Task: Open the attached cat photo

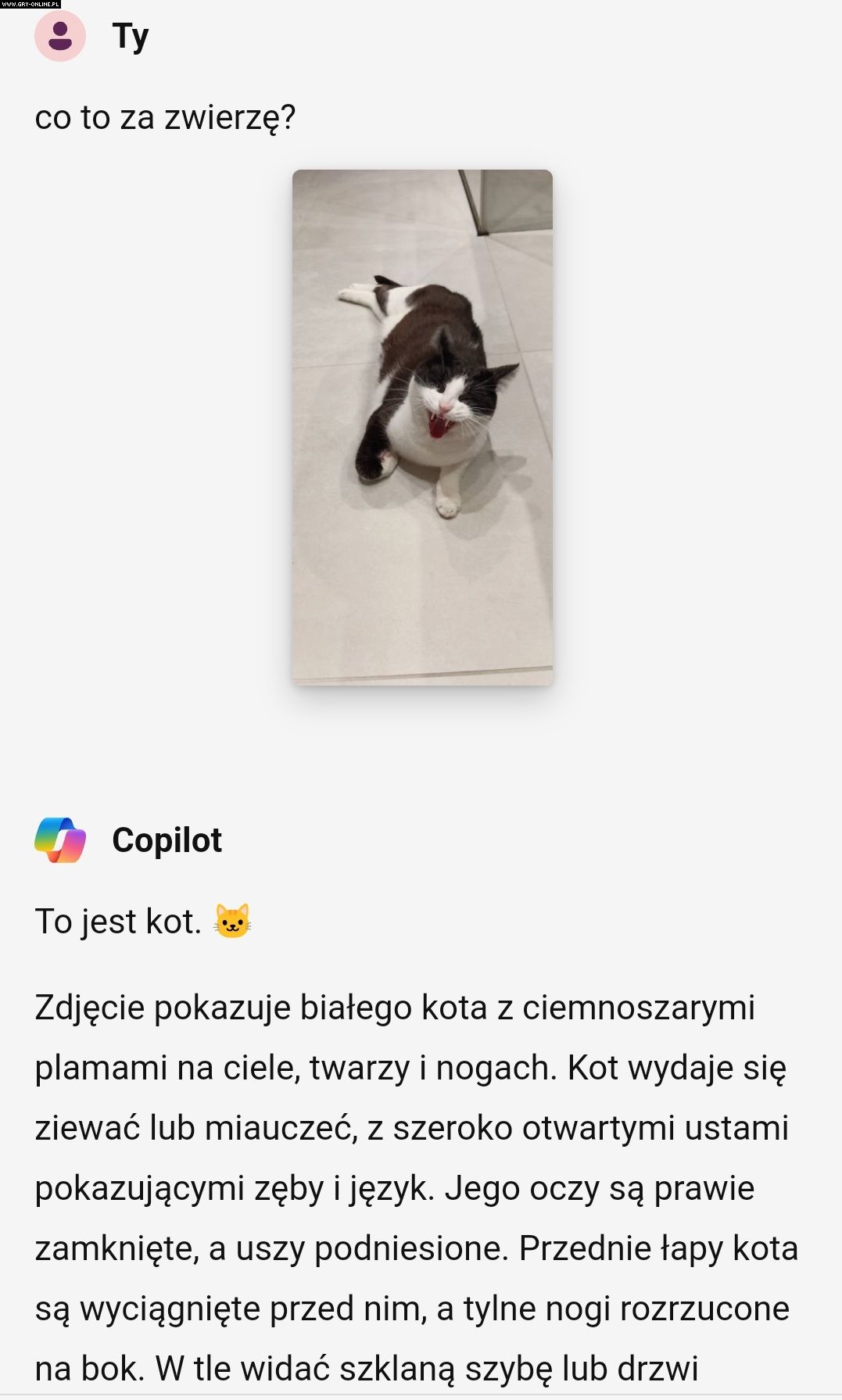Action: tap(422, 427)
